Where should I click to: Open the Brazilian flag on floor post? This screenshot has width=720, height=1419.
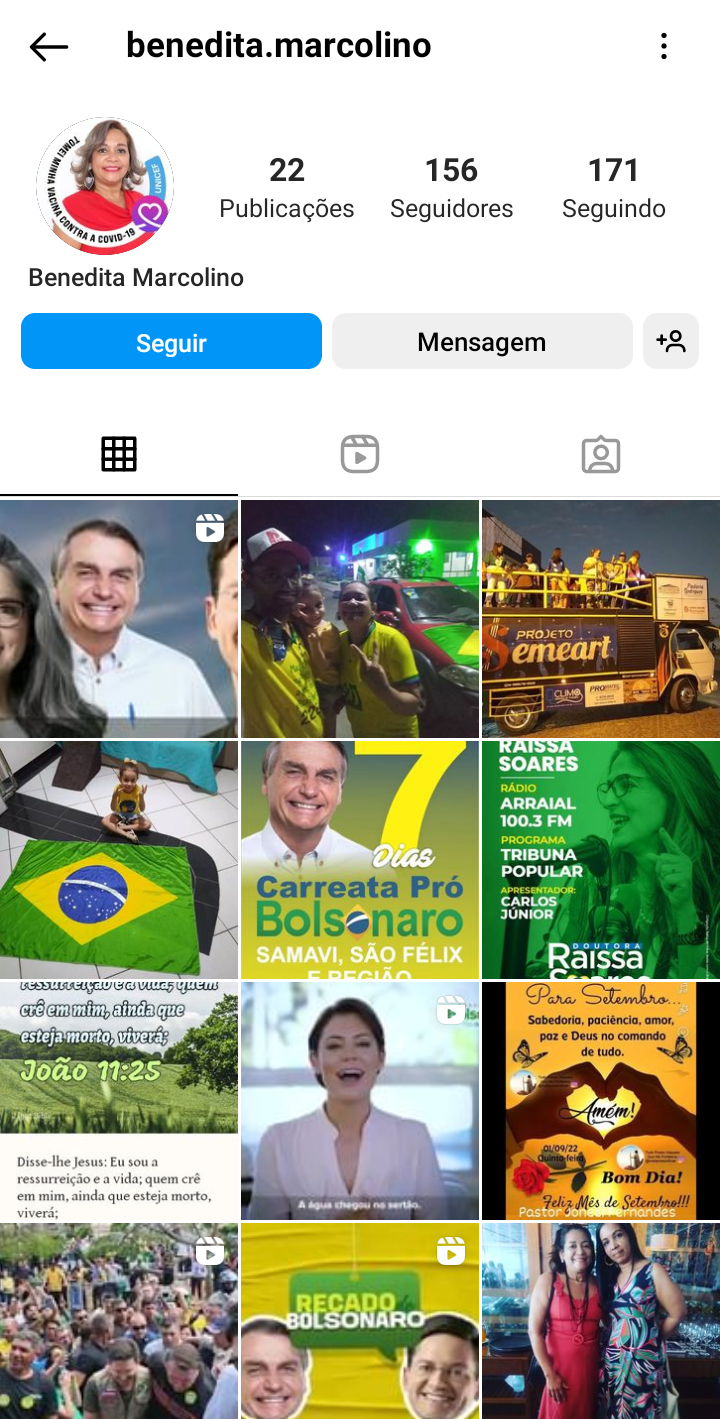point(118,860)
